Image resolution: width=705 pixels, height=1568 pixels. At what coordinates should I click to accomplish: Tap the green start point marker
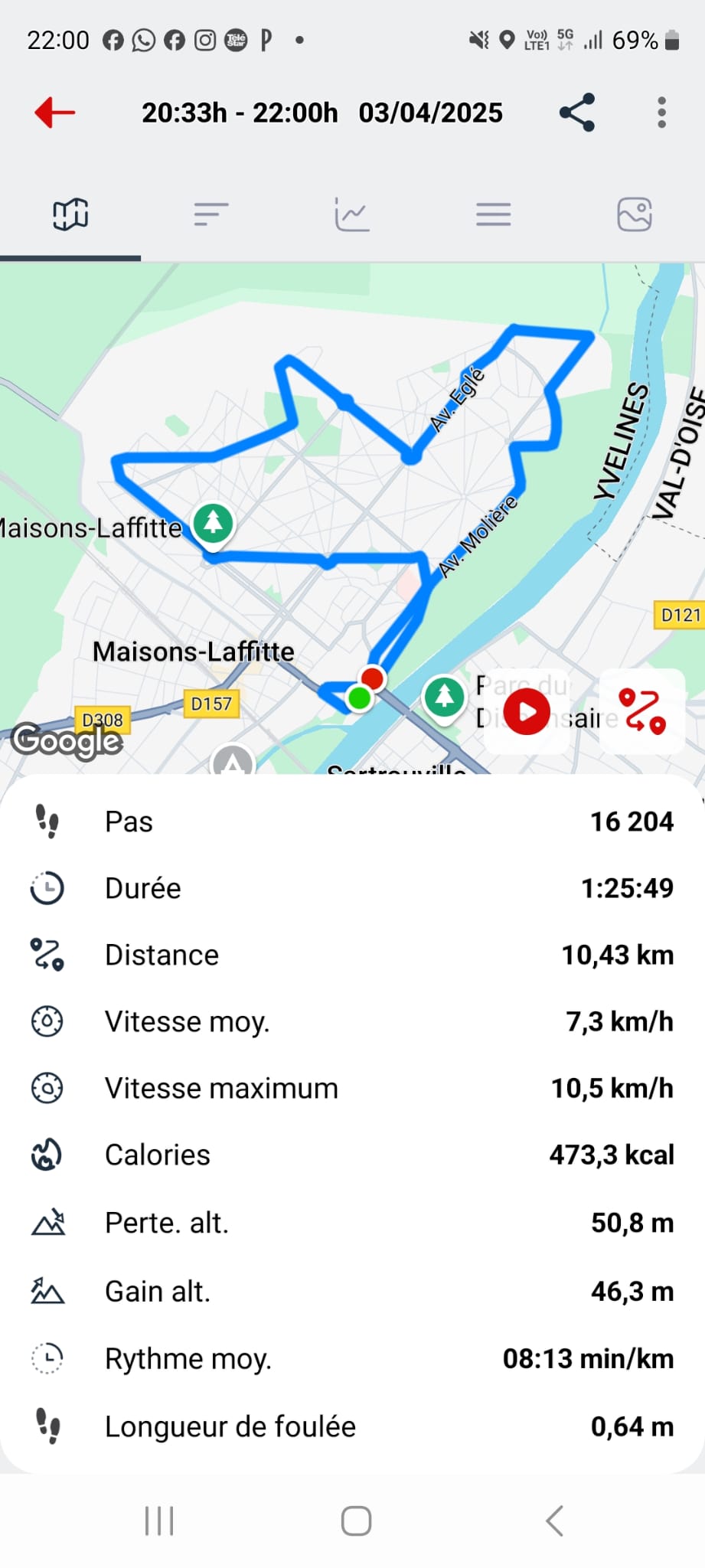pyautogui.click(x=359, y=697)
